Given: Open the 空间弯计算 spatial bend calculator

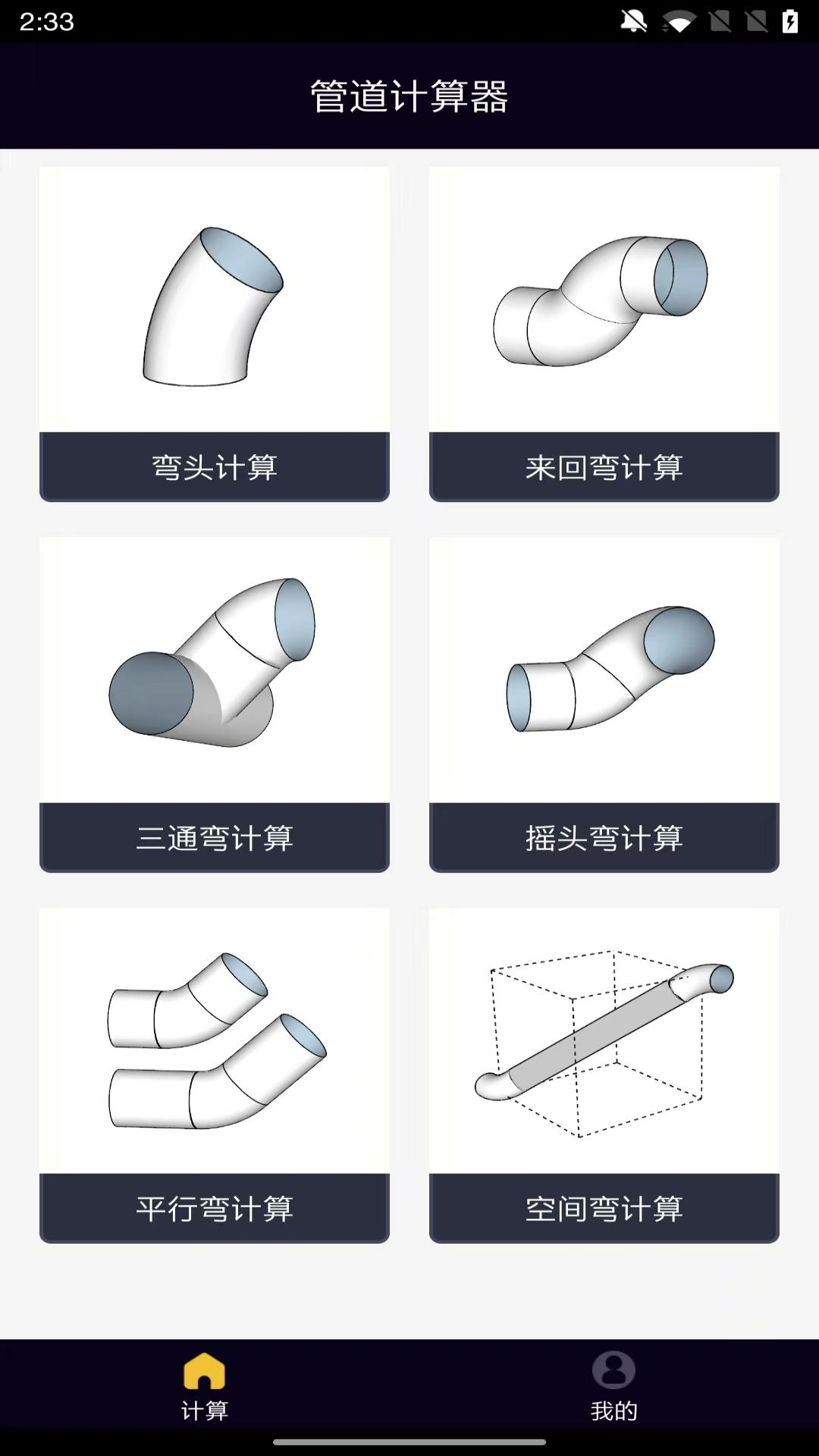Looking at the screenshot, I should click(604, 1210).
